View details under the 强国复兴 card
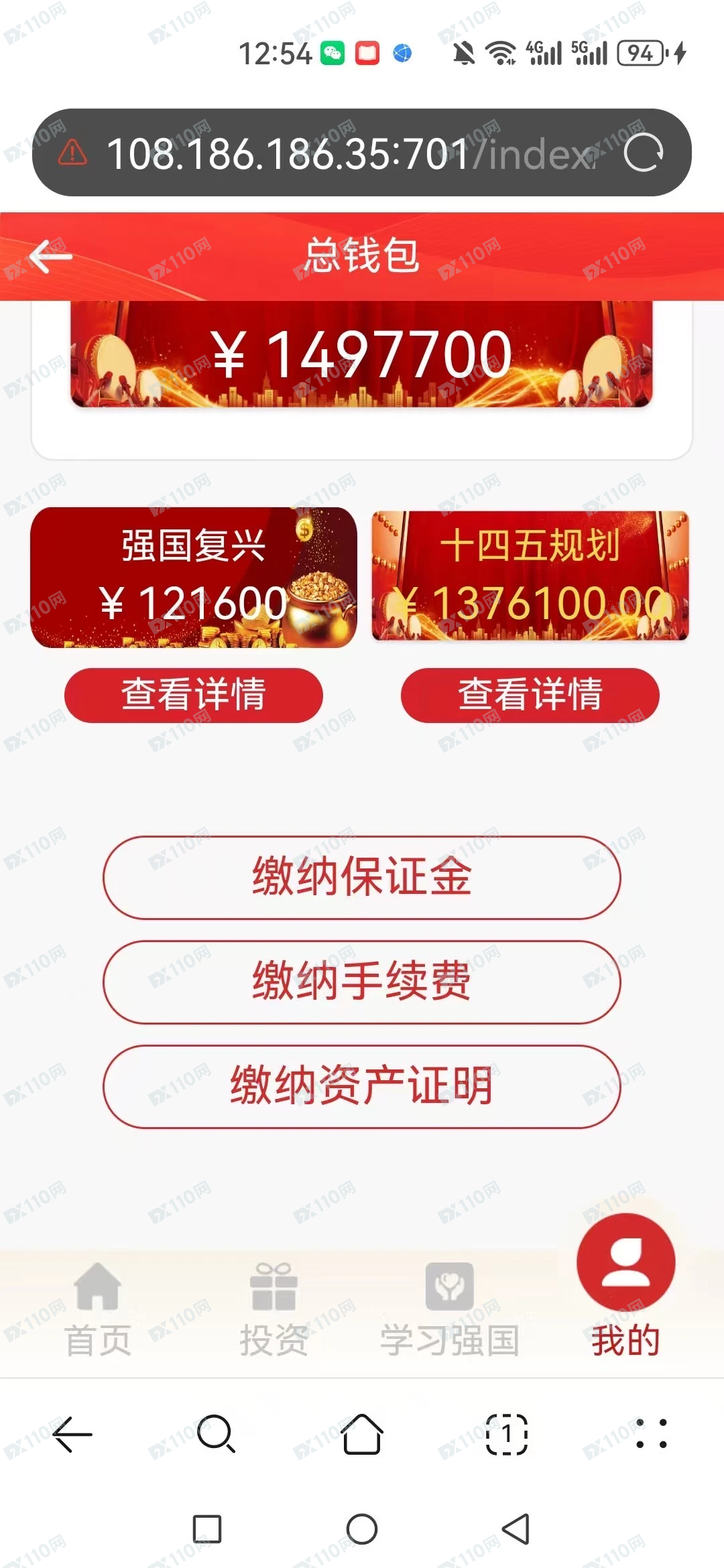This screenshot has height=1568, width=724. (193, 695)
